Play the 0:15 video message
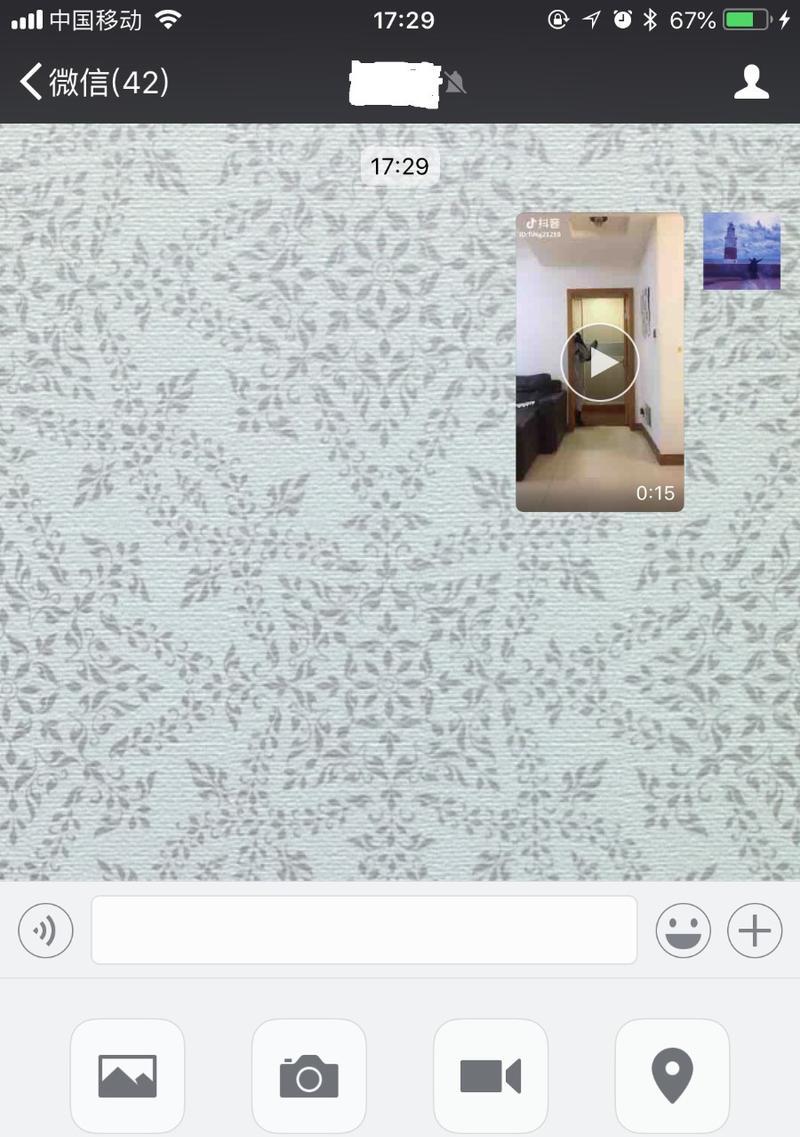This screenshot has width=800, height=1137. click(599, 362)
